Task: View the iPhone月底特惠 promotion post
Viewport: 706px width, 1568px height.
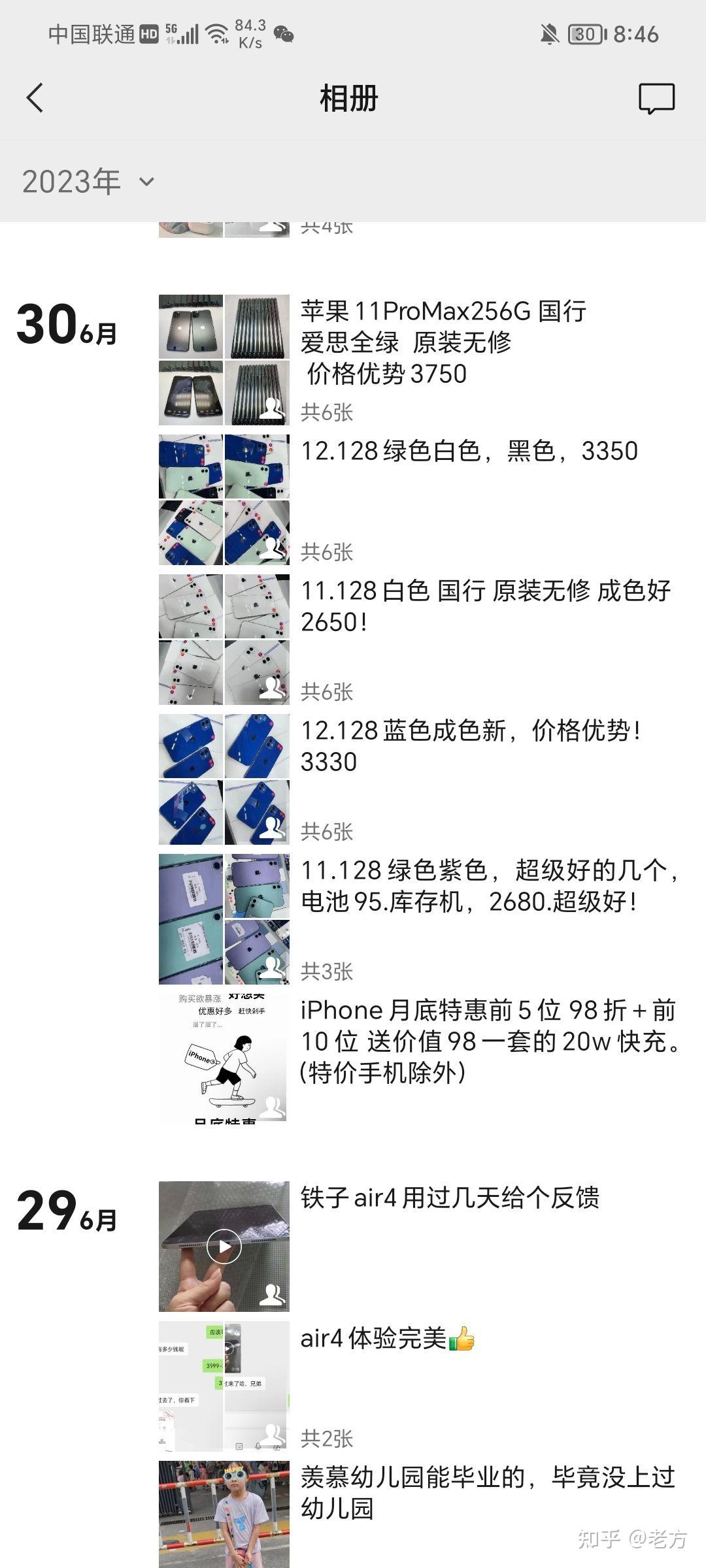Action: pos(489,1041)
